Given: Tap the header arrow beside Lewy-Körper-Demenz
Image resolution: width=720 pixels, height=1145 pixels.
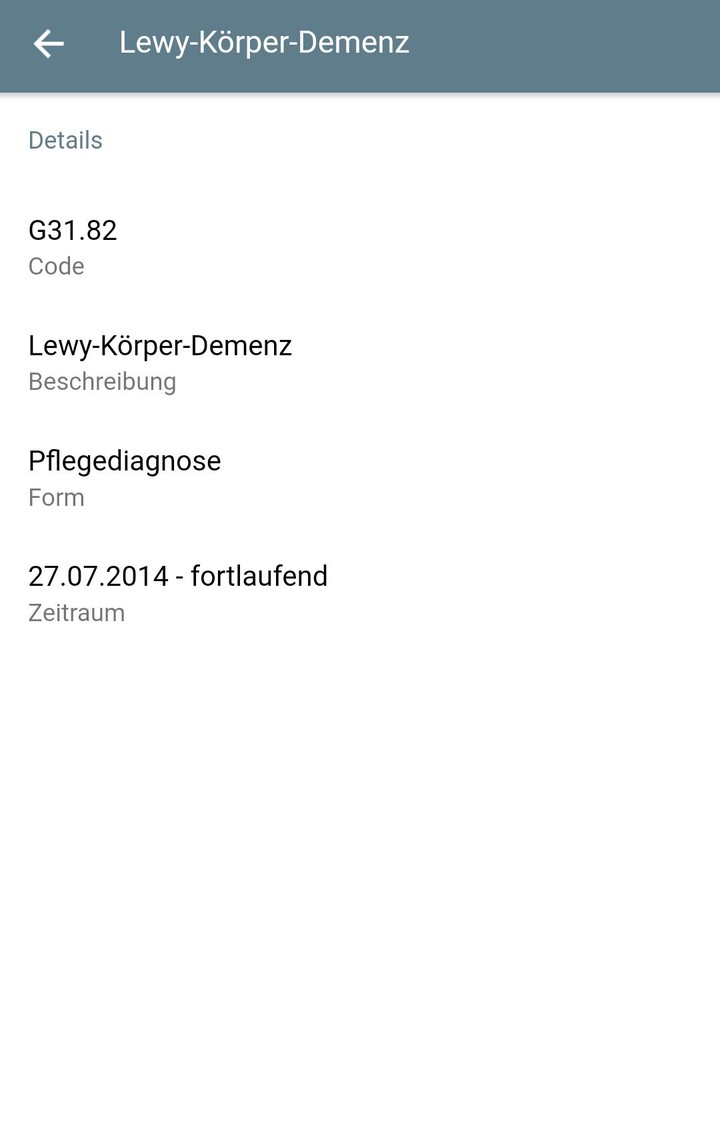Looking at the screenshot, I should [48, 44].
